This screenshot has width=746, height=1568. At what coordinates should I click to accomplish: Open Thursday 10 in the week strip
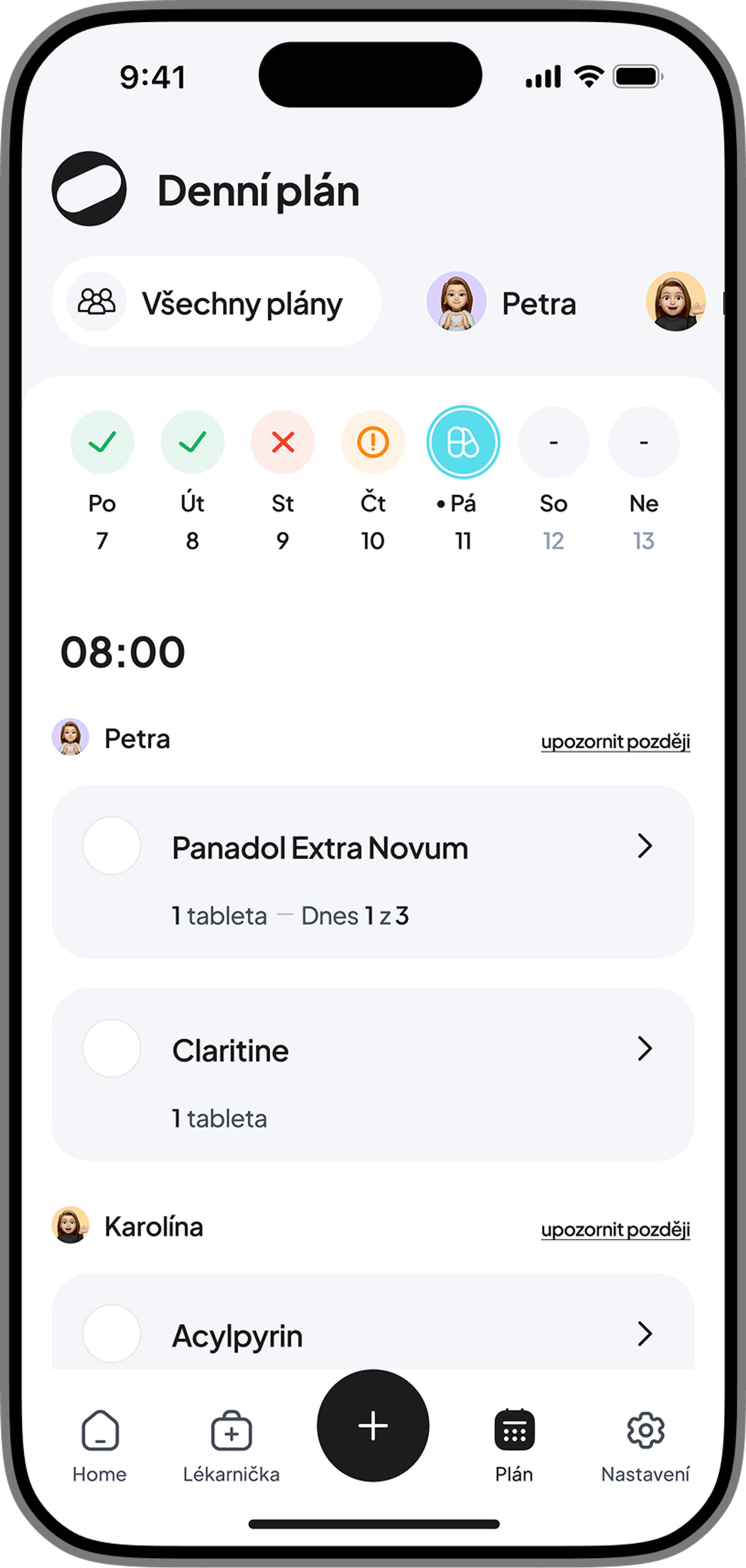click(x=372, y=442)
